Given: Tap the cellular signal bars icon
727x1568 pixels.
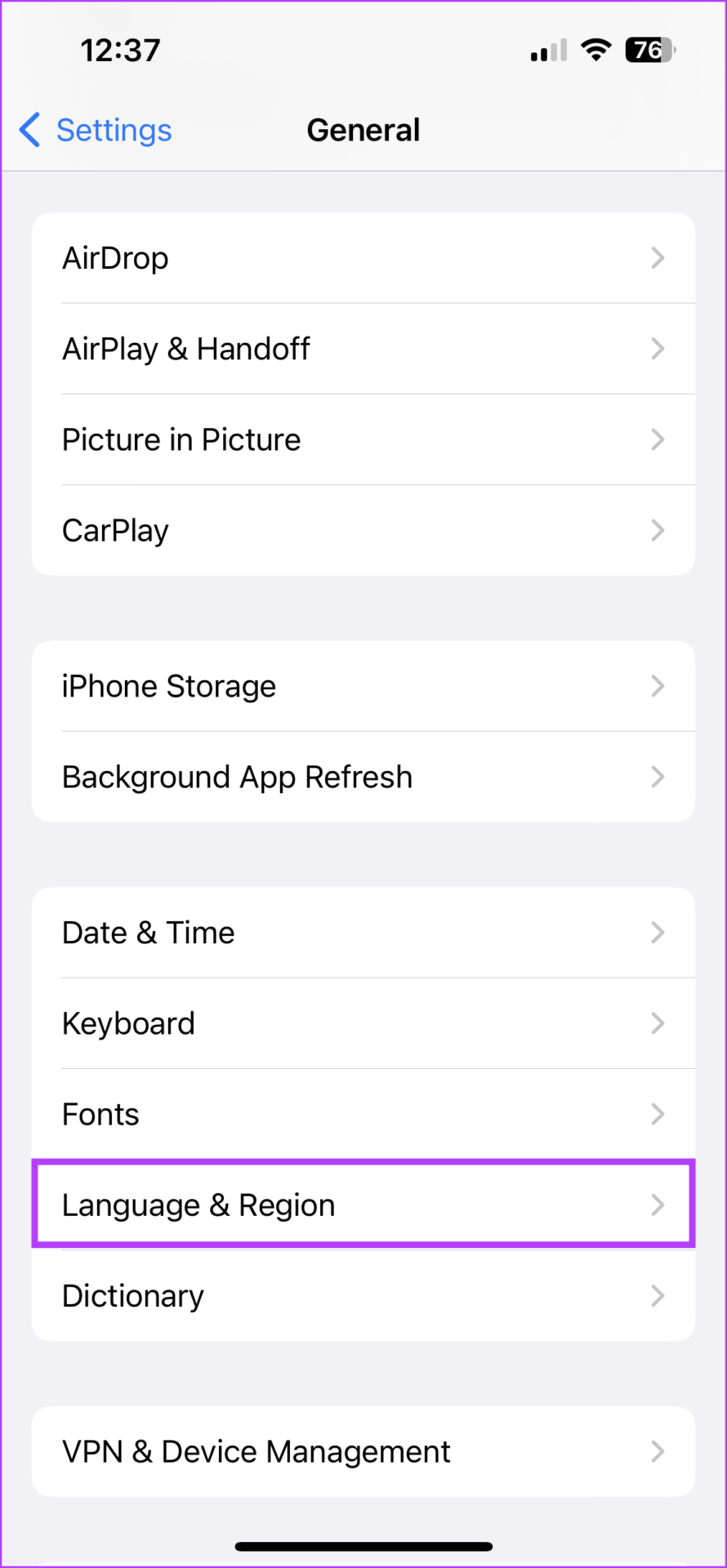Looking at the screenshot, I should pyautogui.click(x=546, y=50).
